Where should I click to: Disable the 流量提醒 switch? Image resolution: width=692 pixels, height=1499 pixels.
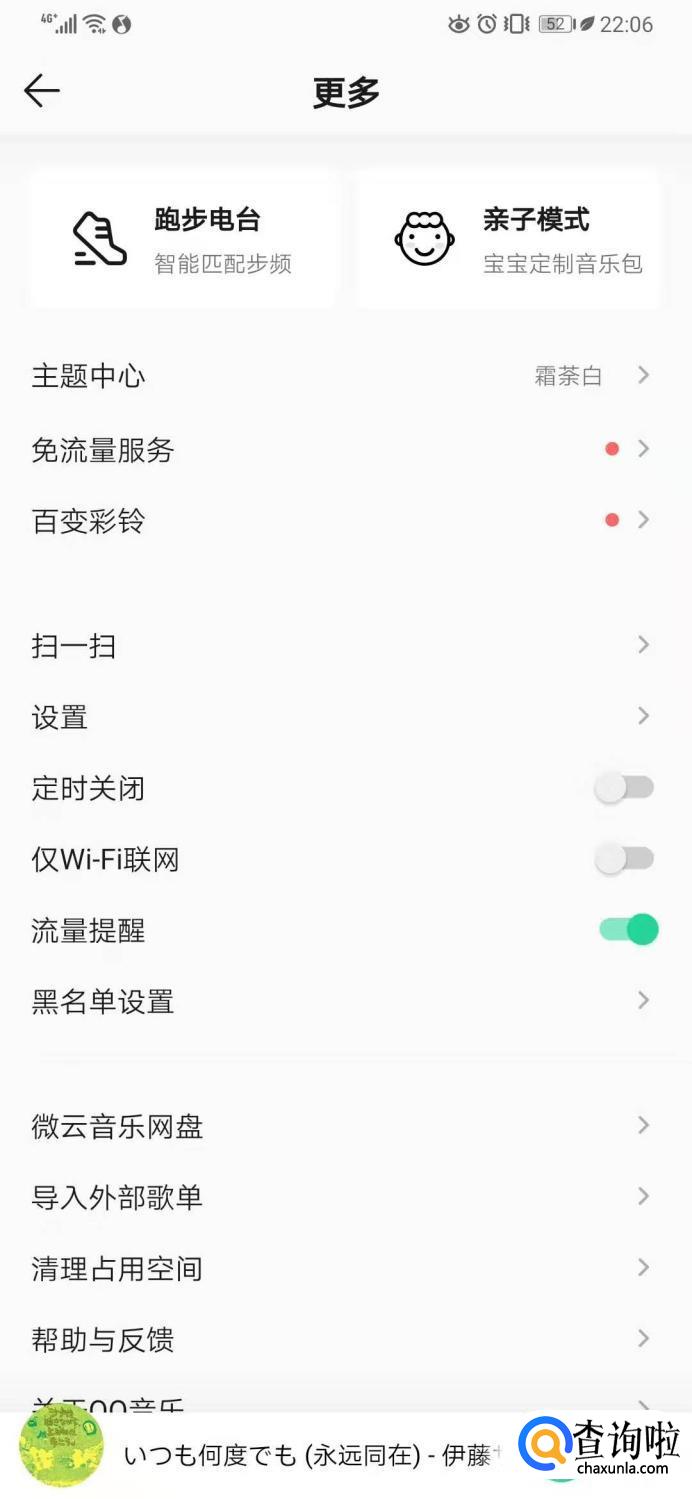(x=629, y=930)
